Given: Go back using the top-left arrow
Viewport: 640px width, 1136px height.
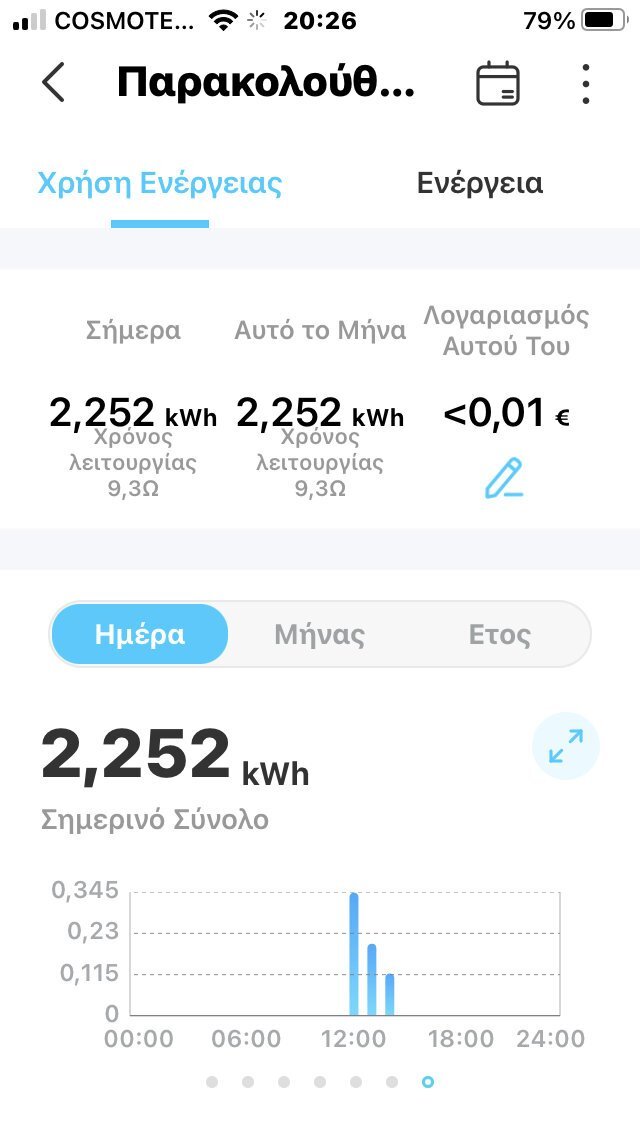Looking at the screenshot, I should 53,83.
